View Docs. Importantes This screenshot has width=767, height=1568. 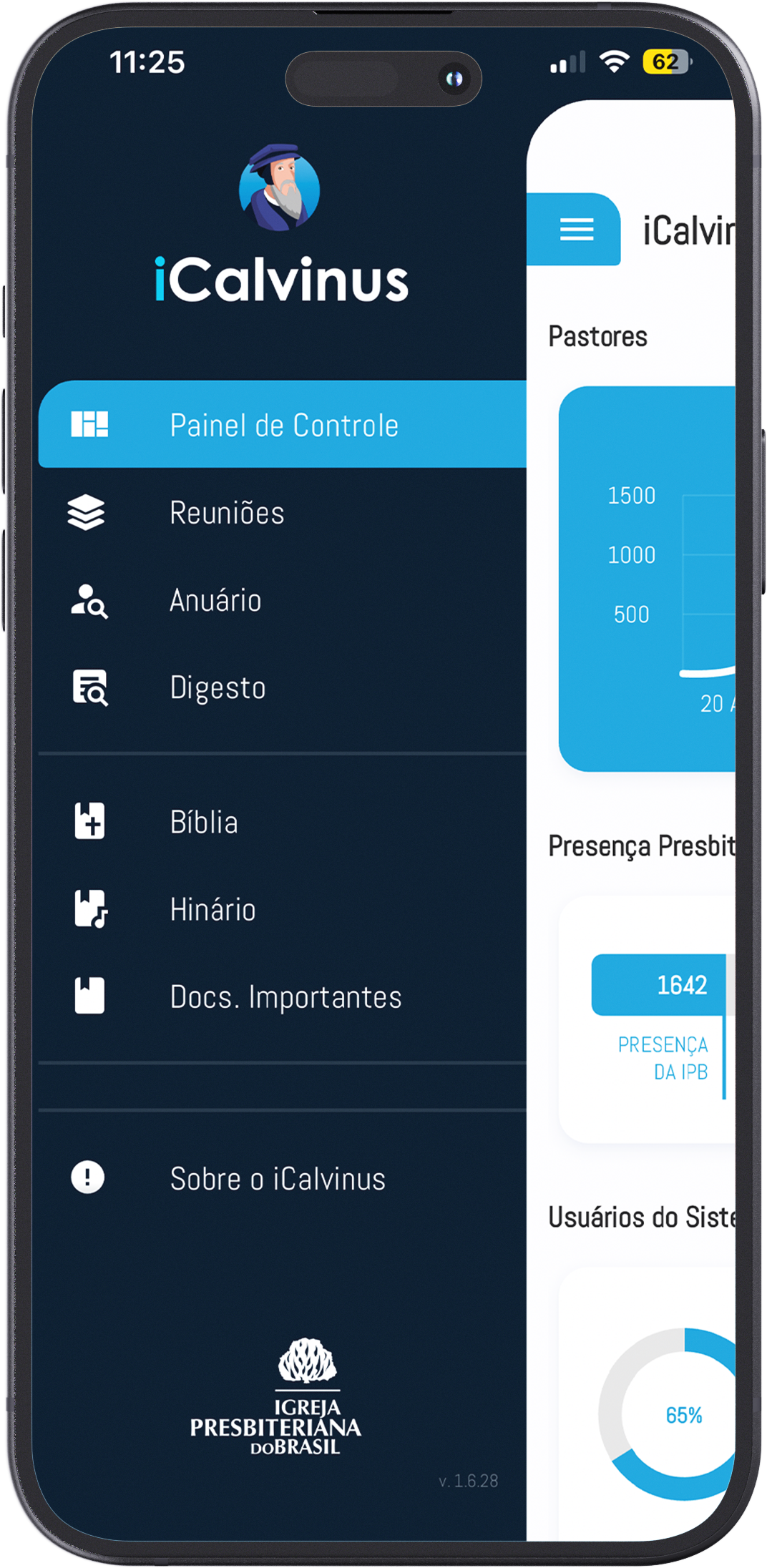pos(285,996)
